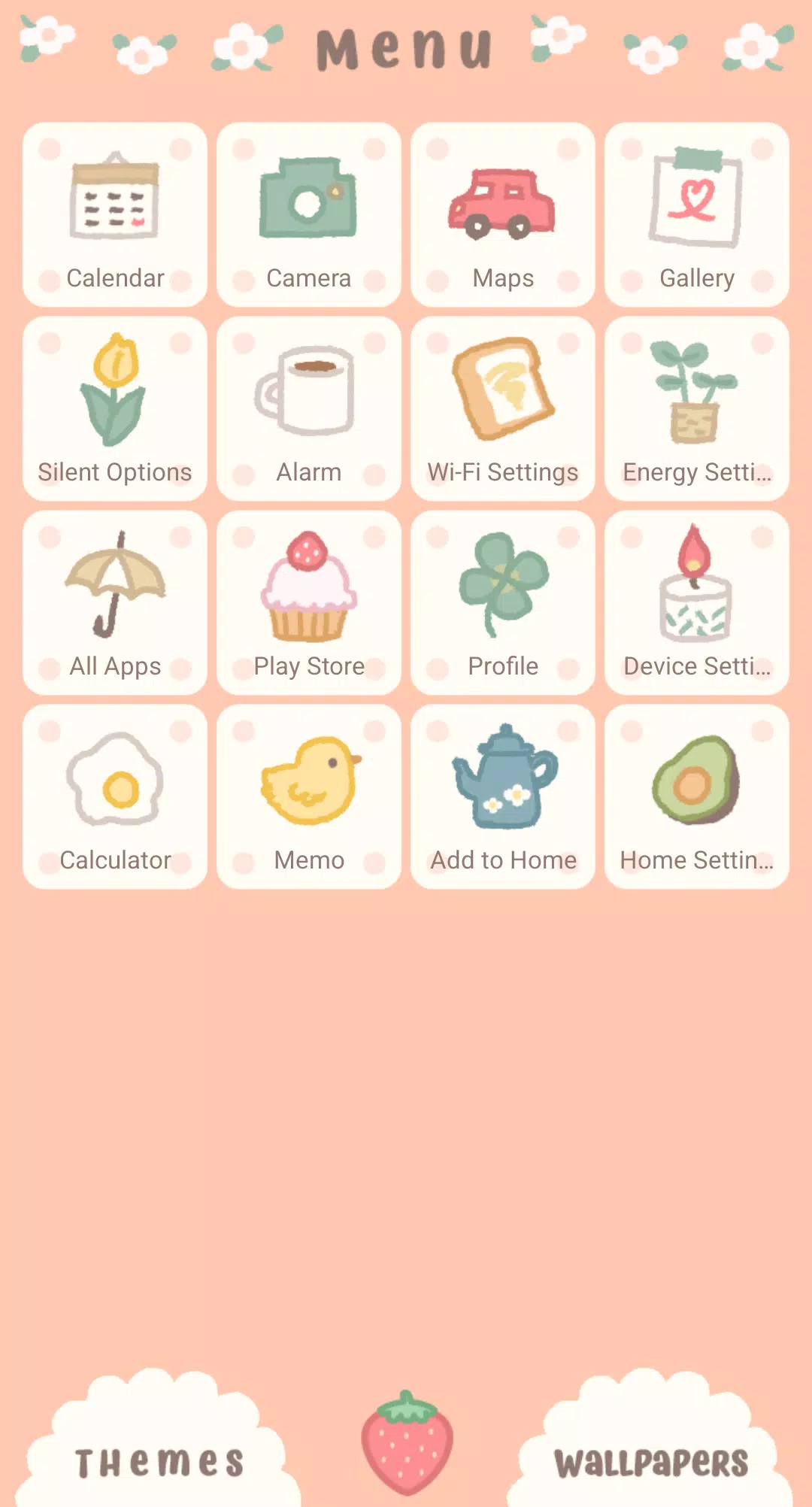The width and height of the screenshot is (812, 1507).
Task: Open Home Settings
Action: [697, 796]
